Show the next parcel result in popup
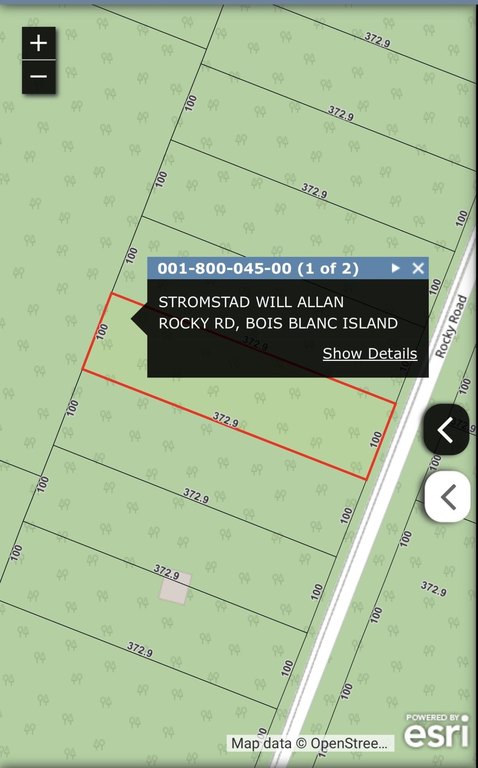Viewport: 478px width, 768px height. 395,268
